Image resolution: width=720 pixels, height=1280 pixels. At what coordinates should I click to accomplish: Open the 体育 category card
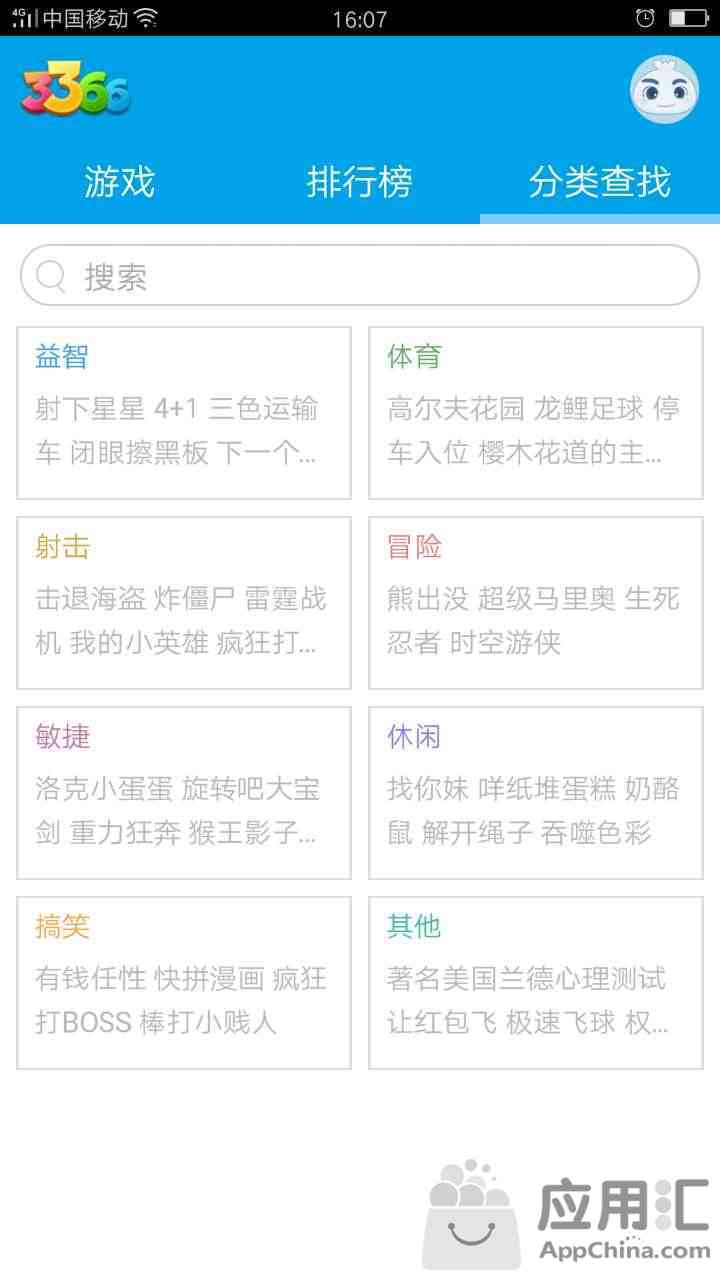(536, 413)
